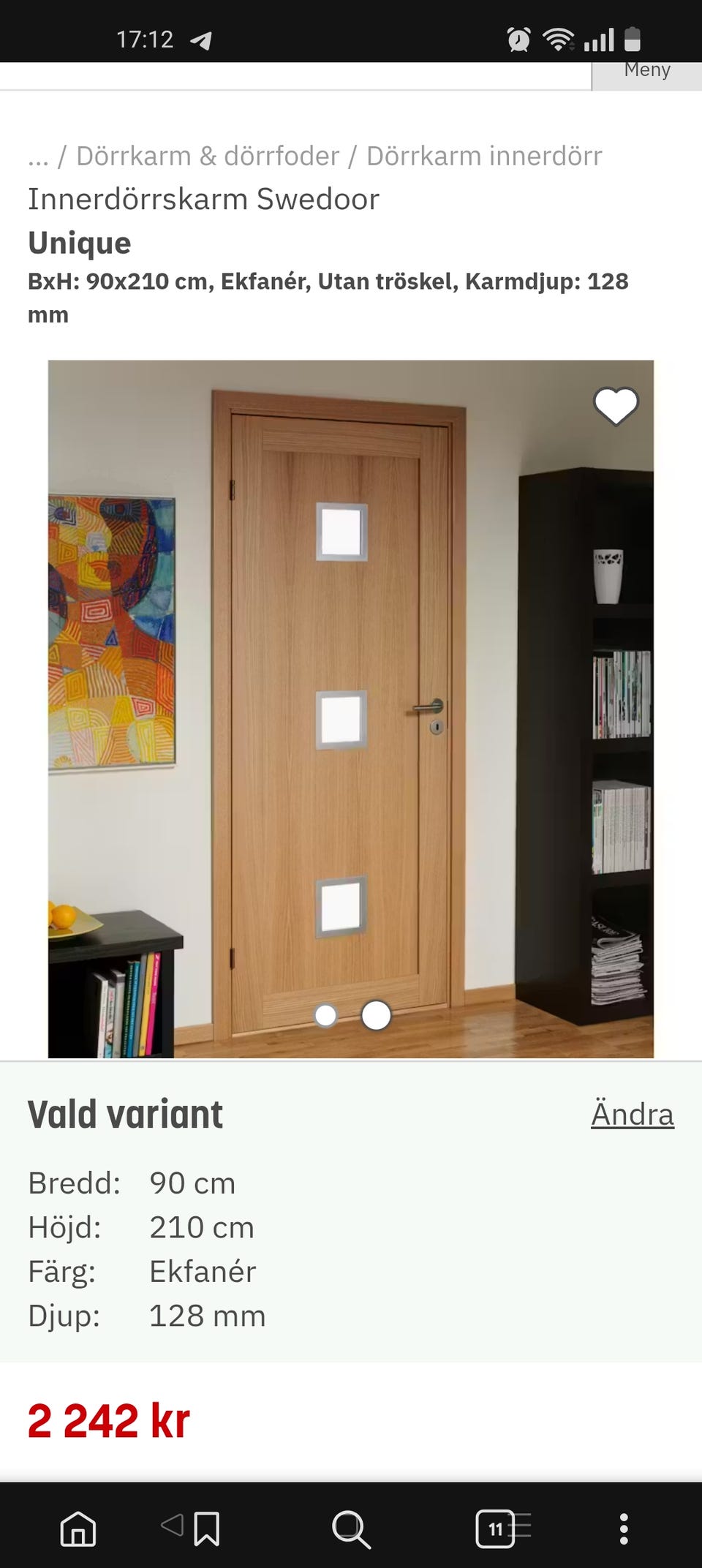Open the Innerdörrskarm Swedoor heading link
Screen dimensions: 702x1568
click(203, 198)
